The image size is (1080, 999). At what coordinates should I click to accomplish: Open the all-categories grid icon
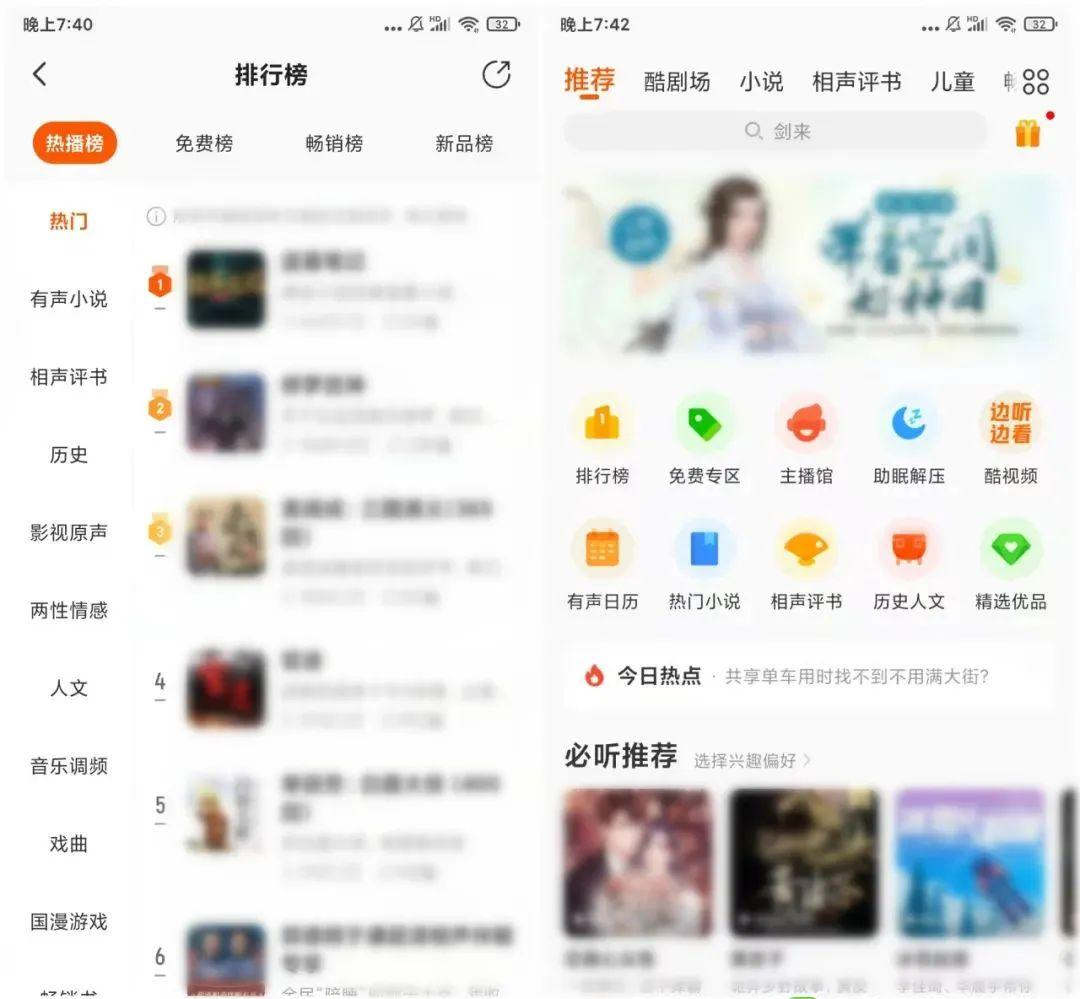pos(1037,82)
